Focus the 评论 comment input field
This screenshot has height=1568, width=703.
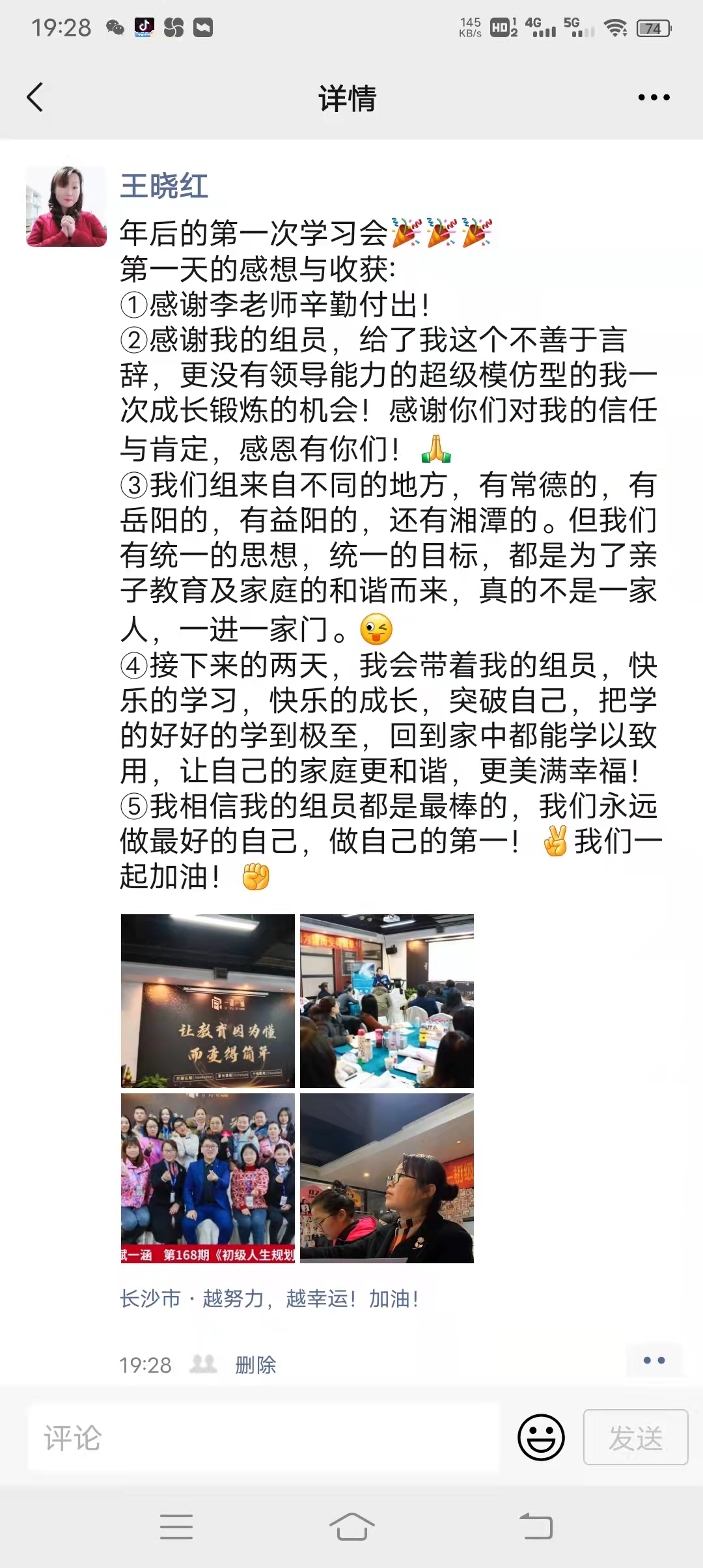(264, 1438)
